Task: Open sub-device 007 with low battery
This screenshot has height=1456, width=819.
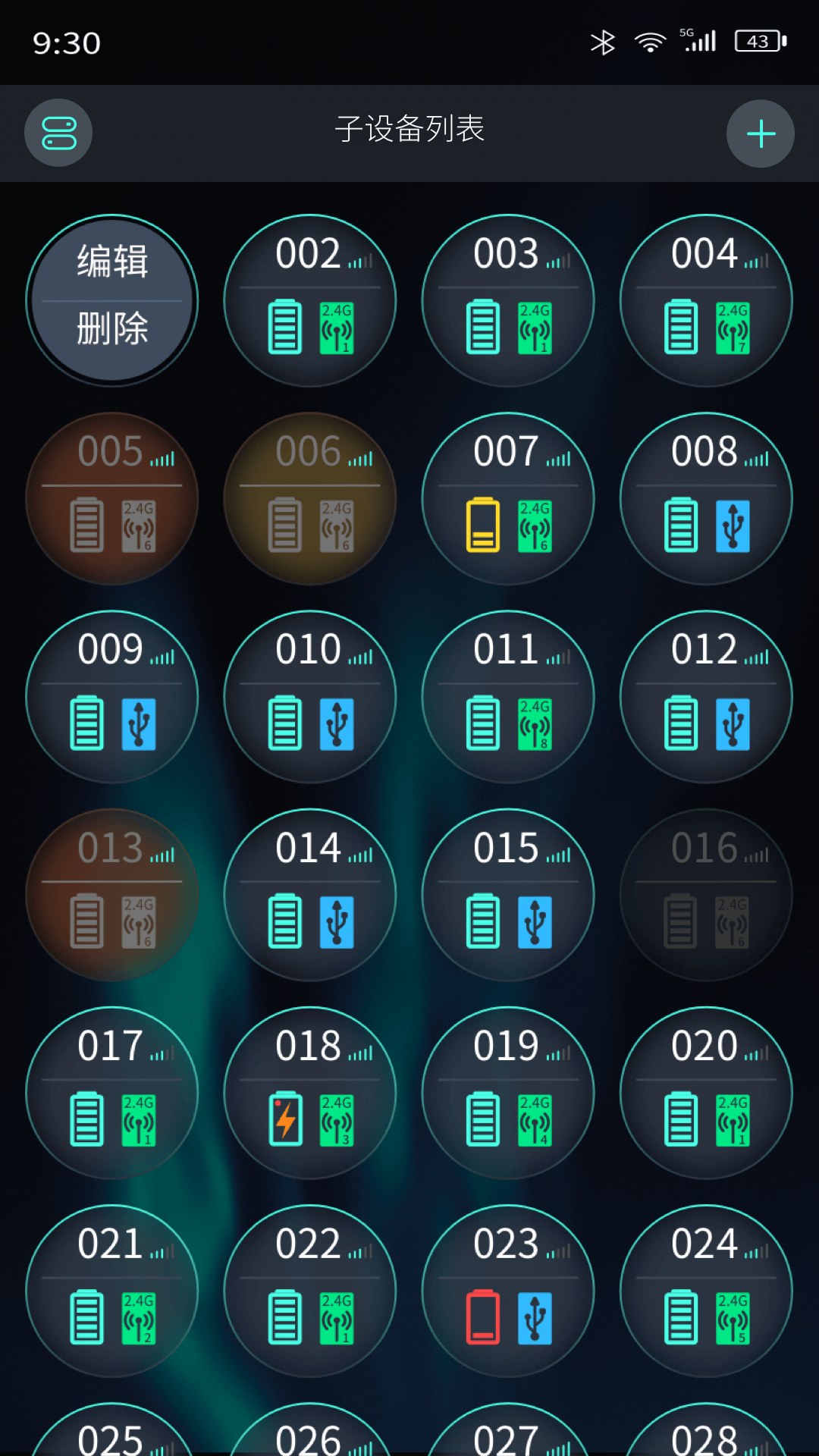Action: (507, 499)
